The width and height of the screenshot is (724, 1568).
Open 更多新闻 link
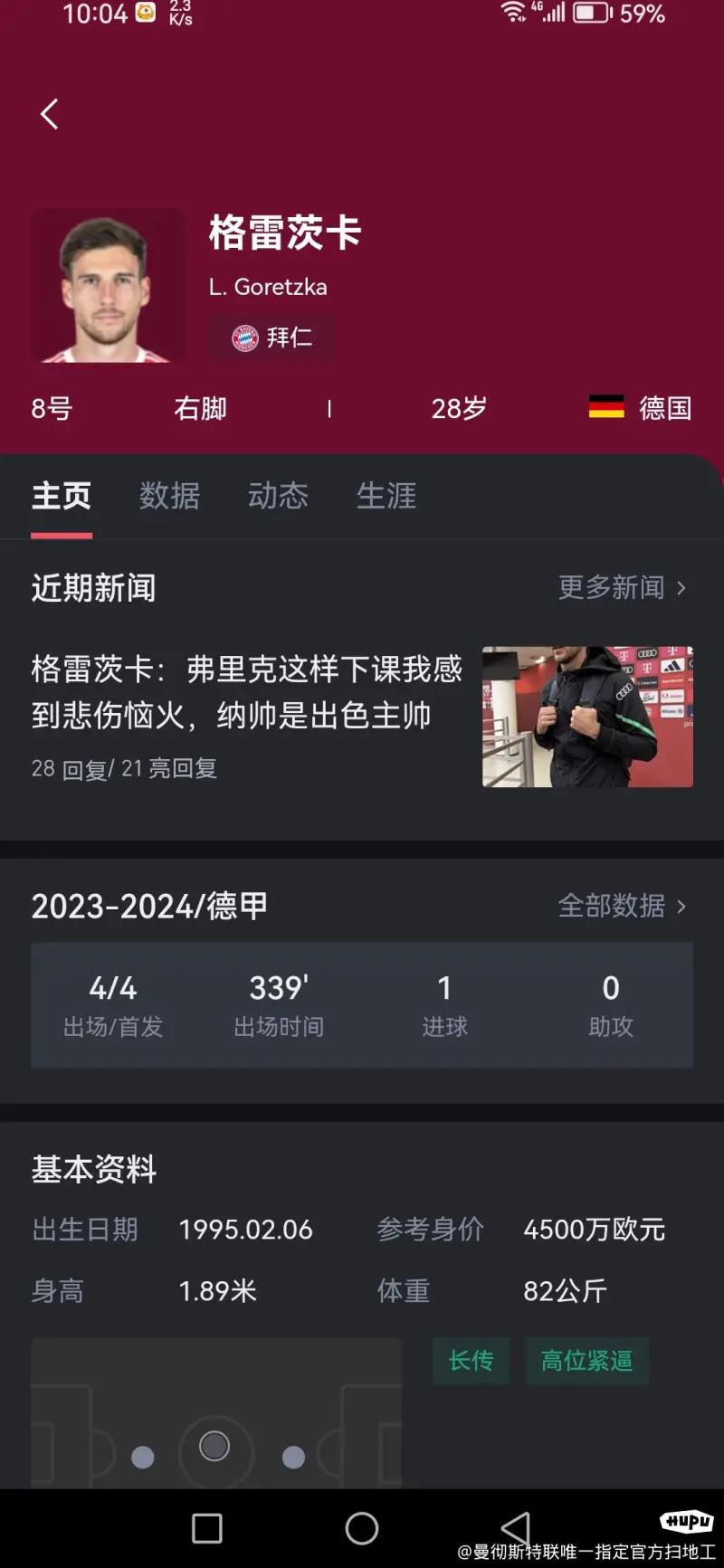click(x=622, y=588)
